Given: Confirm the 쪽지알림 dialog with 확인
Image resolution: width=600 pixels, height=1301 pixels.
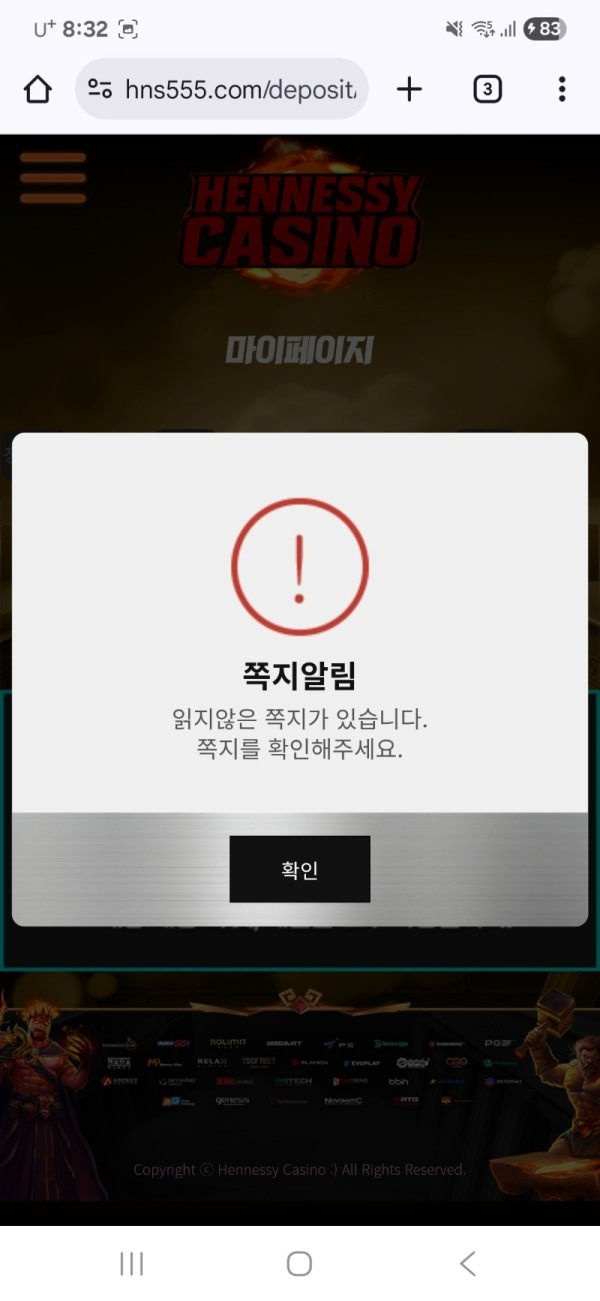Looking at the screenshot, I should (300, 869).
